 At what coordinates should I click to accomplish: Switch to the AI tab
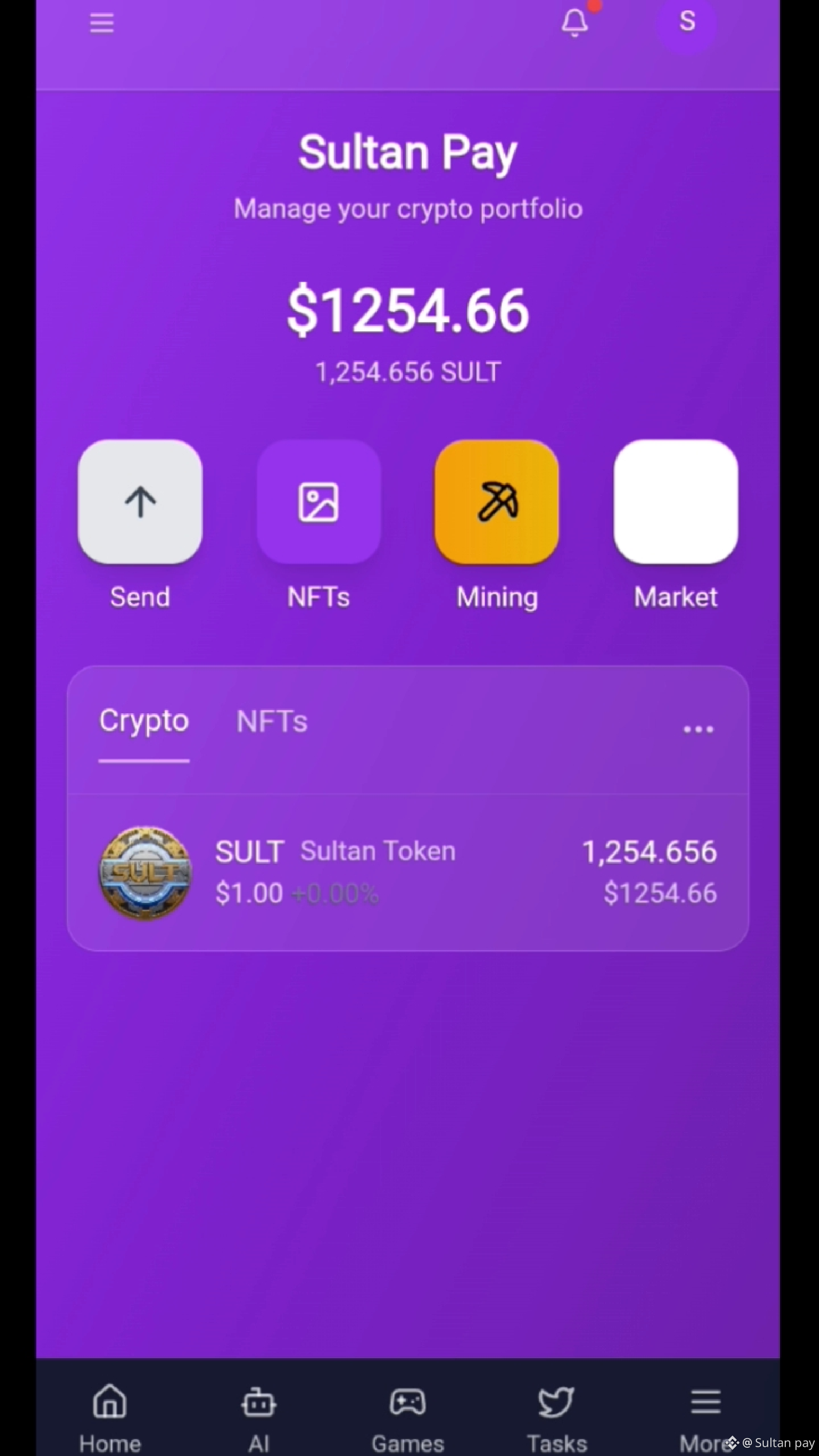pos(258,1416)
